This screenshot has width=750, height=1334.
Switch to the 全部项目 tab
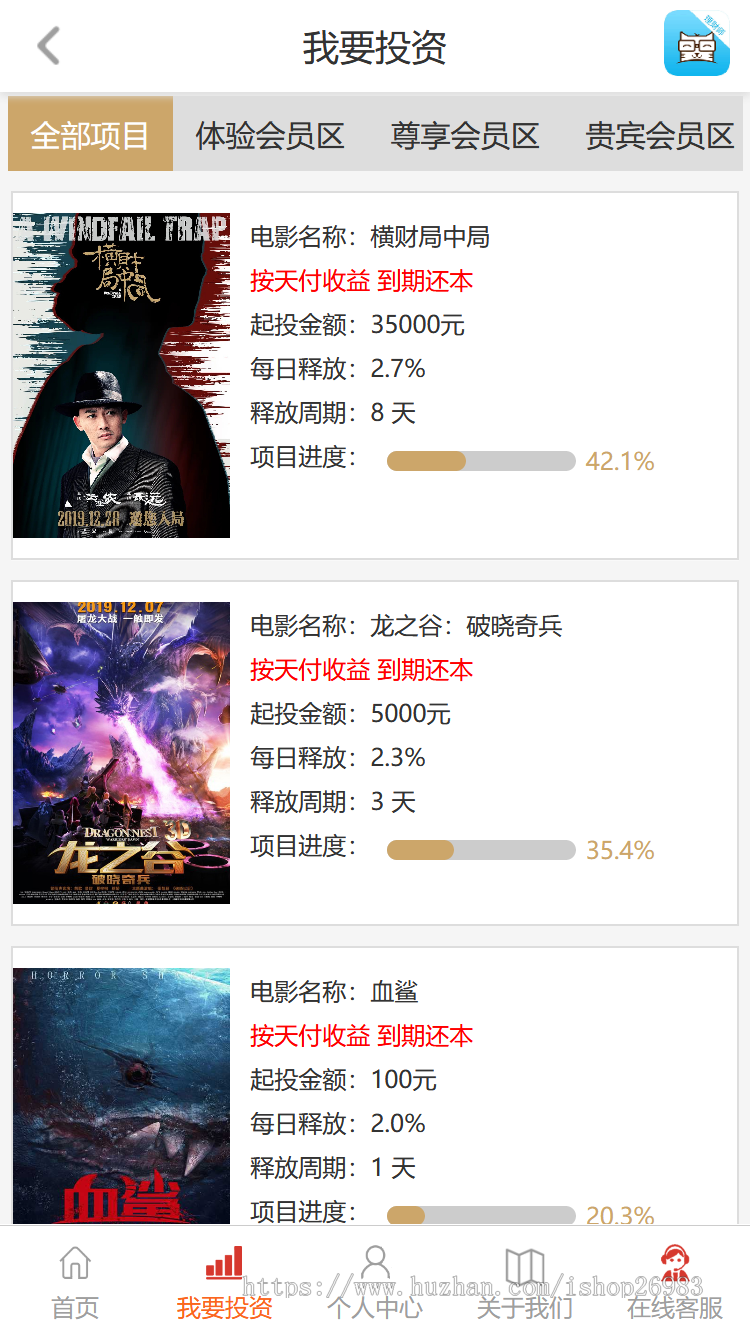click(x=90, y=134)
